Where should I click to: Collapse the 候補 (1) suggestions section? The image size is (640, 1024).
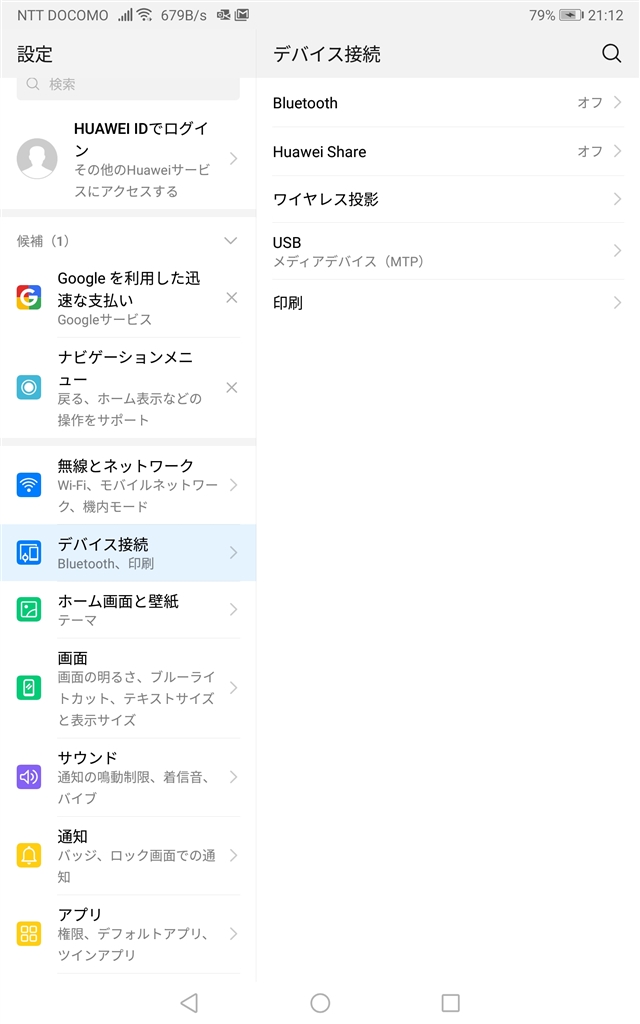(x=231, y=241)
